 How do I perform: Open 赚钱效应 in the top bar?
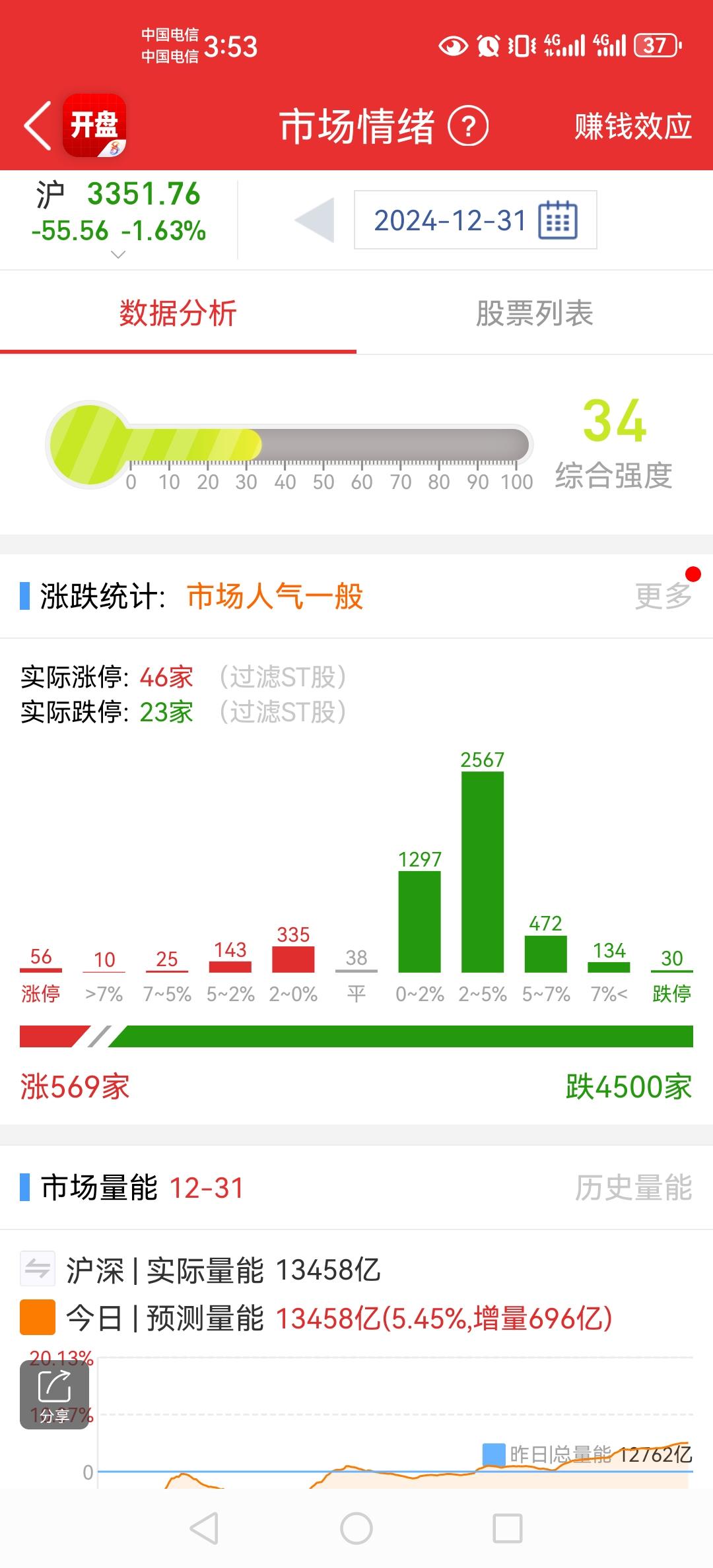click(632, 127)
